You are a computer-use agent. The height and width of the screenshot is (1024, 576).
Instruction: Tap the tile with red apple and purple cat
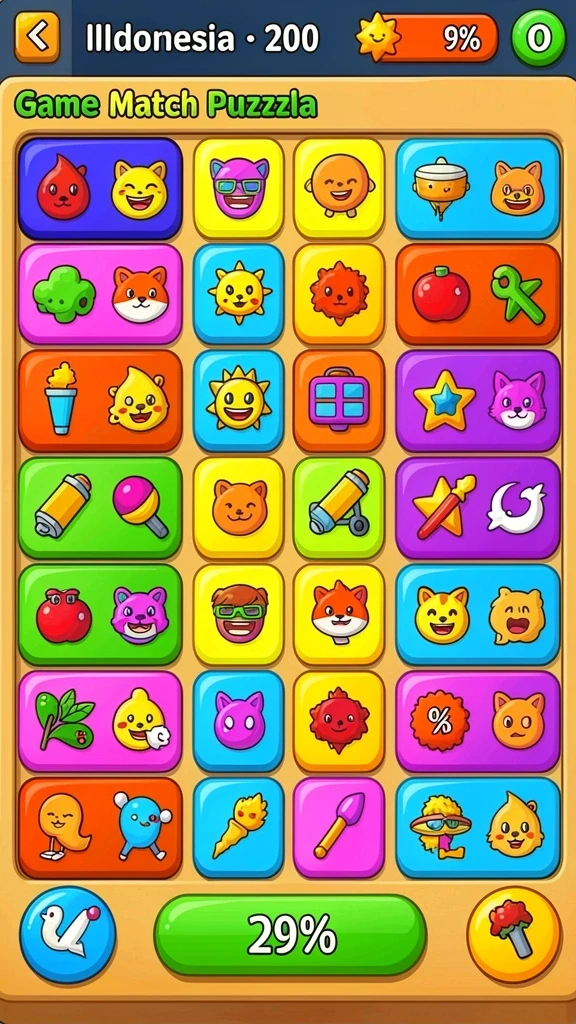tap(100, 615)
